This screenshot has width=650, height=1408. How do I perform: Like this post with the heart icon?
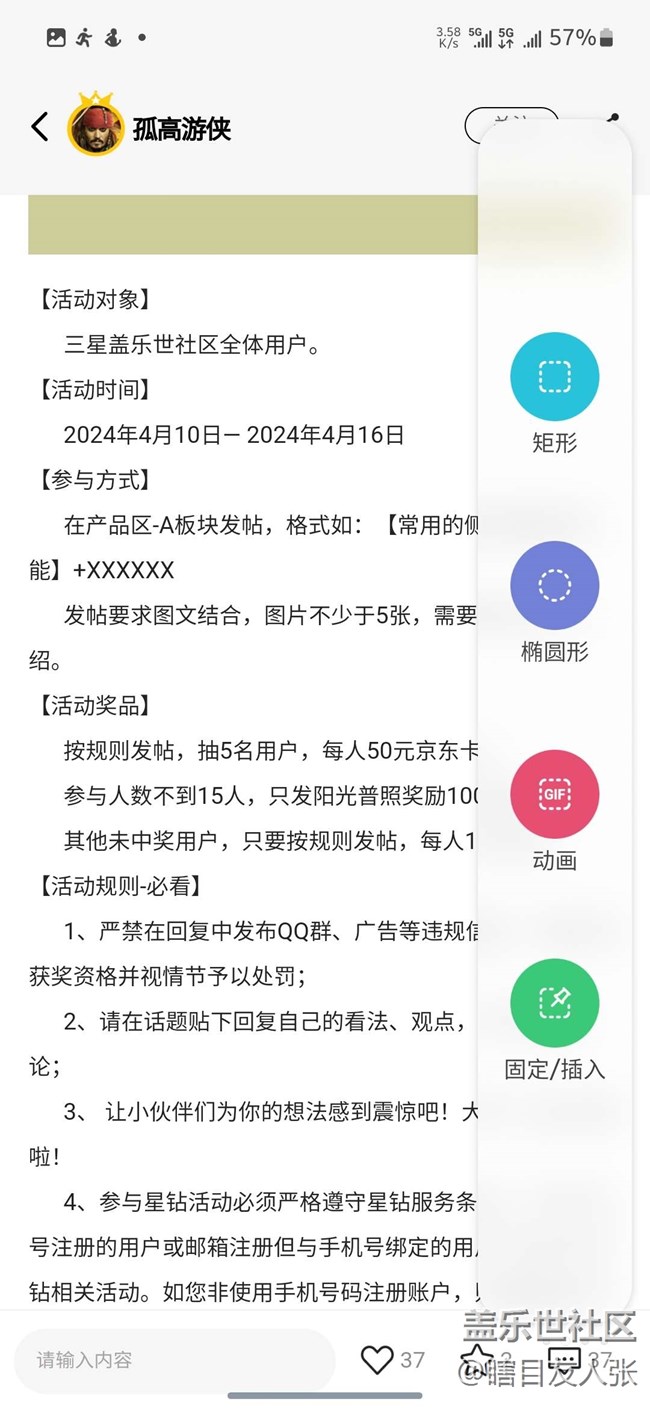click(377, 1360)
